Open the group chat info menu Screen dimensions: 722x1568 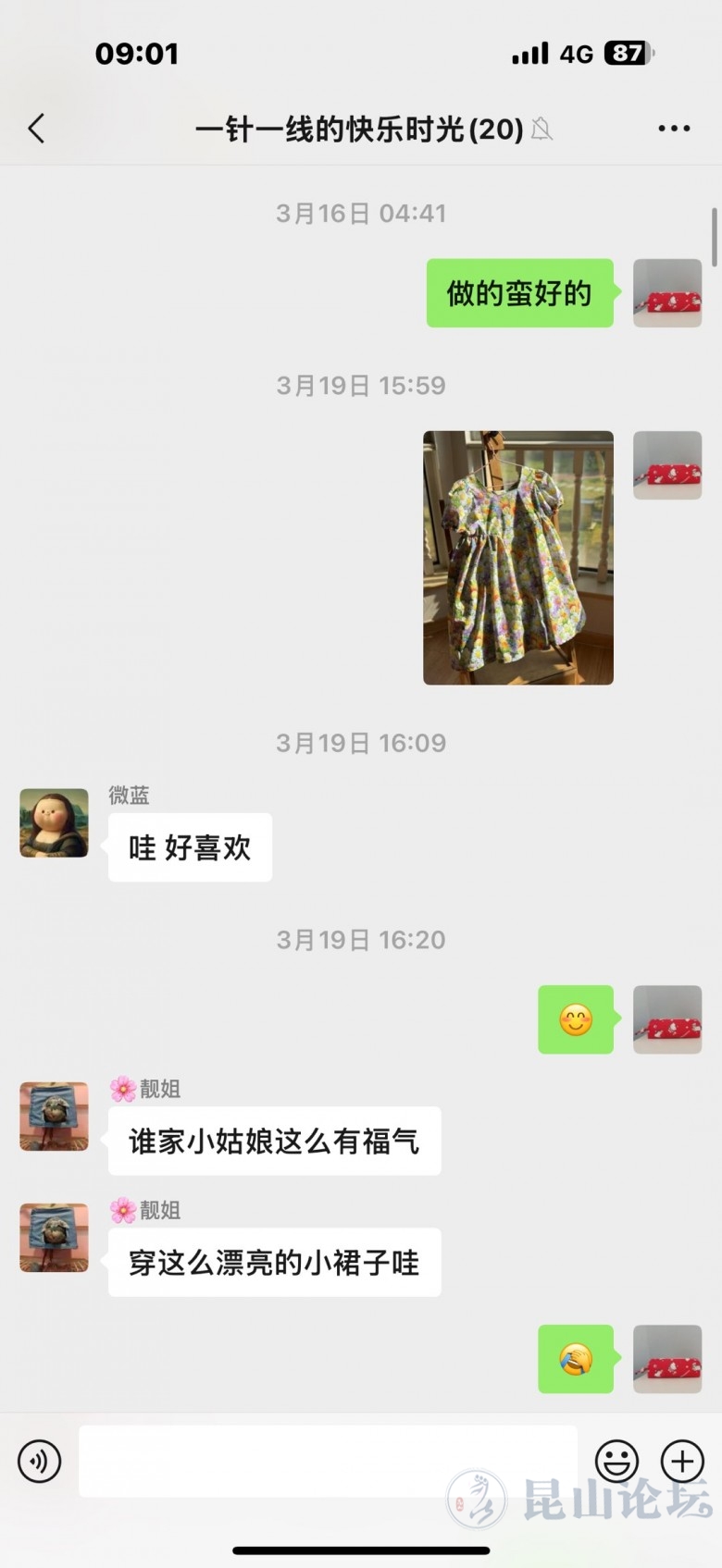(674, 129)
